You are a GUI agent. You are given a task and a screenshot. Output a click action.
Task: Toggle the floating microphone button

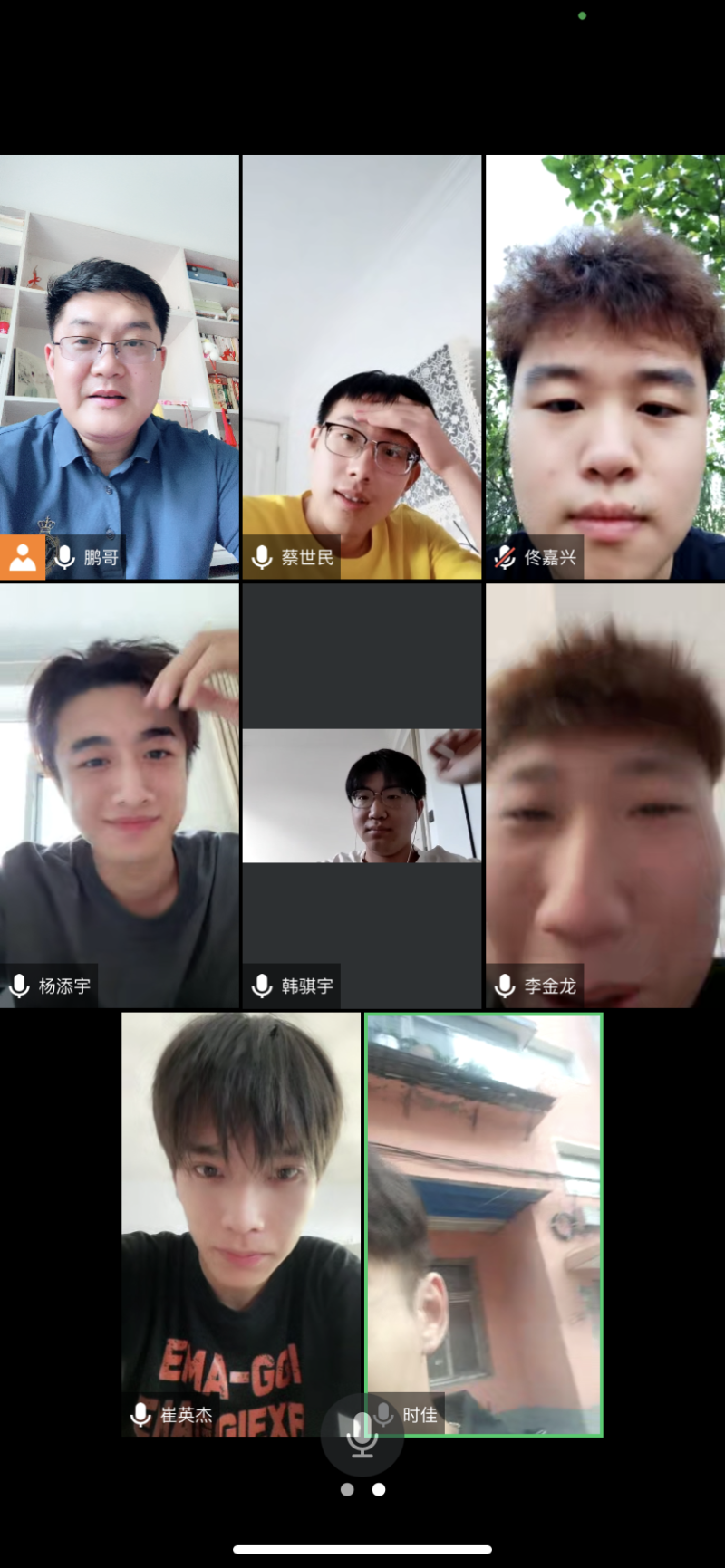362,1435
